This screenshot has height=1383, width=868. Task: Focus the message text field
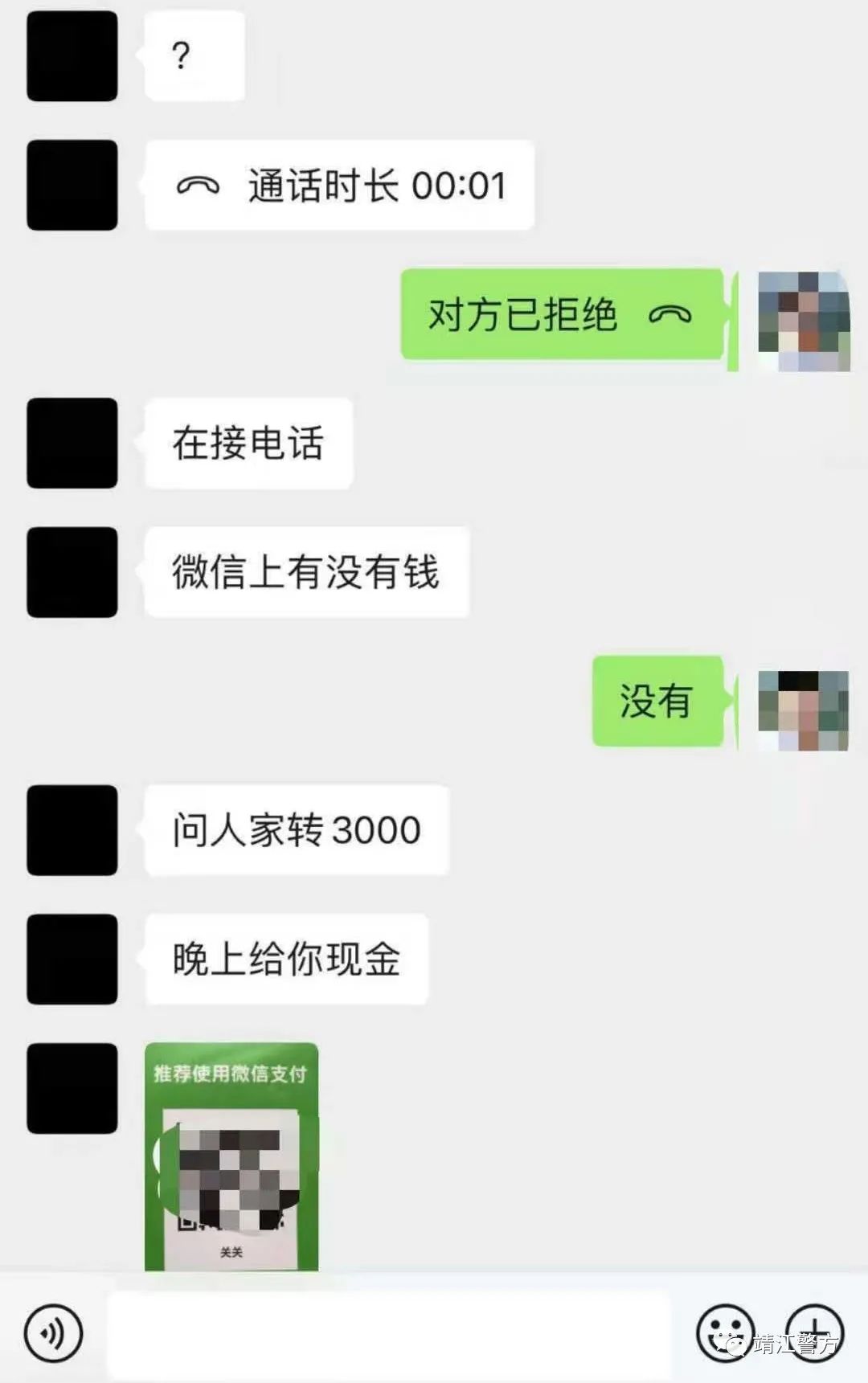pyautogui.click(x=389, y=1334)
